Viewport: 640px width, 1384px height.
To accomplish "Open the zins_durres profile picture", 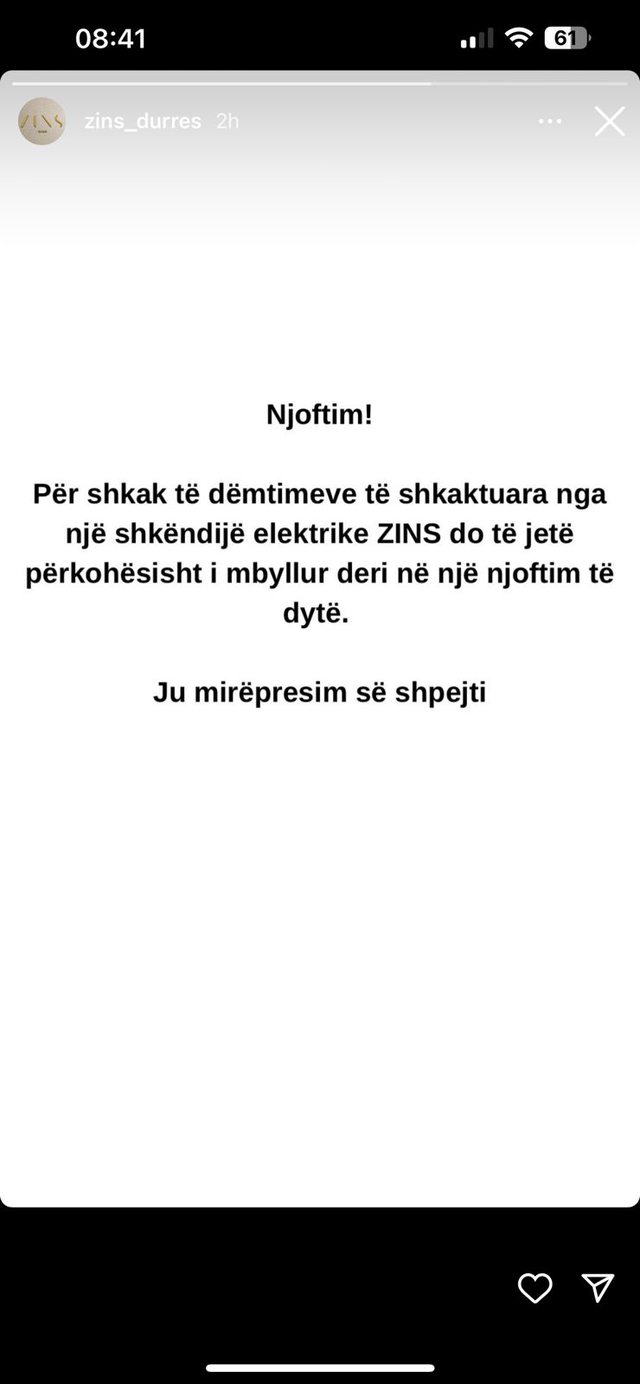I will pos(42,121).
